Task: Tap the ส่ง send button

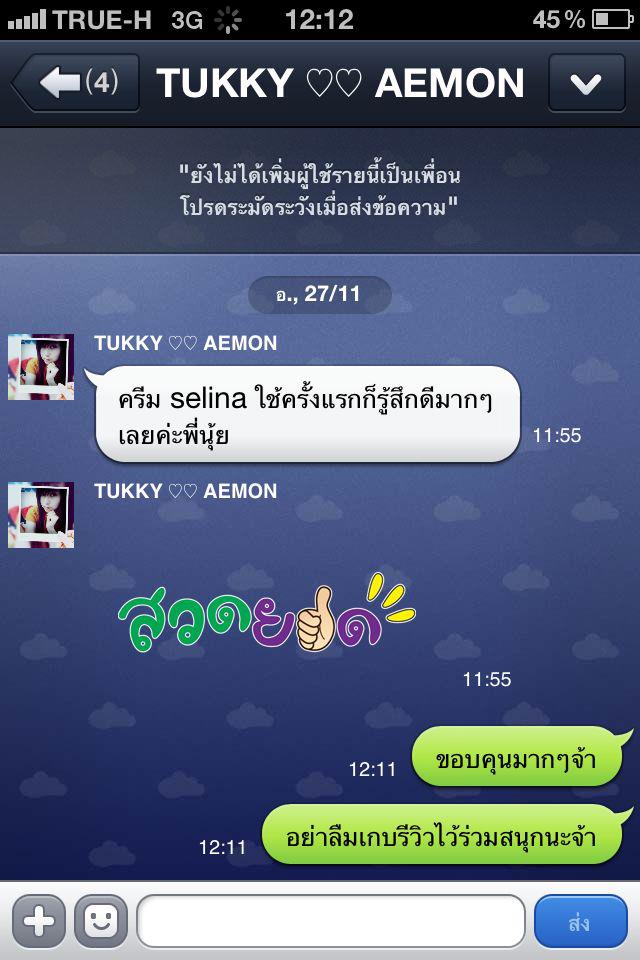Action: [579, 921]
